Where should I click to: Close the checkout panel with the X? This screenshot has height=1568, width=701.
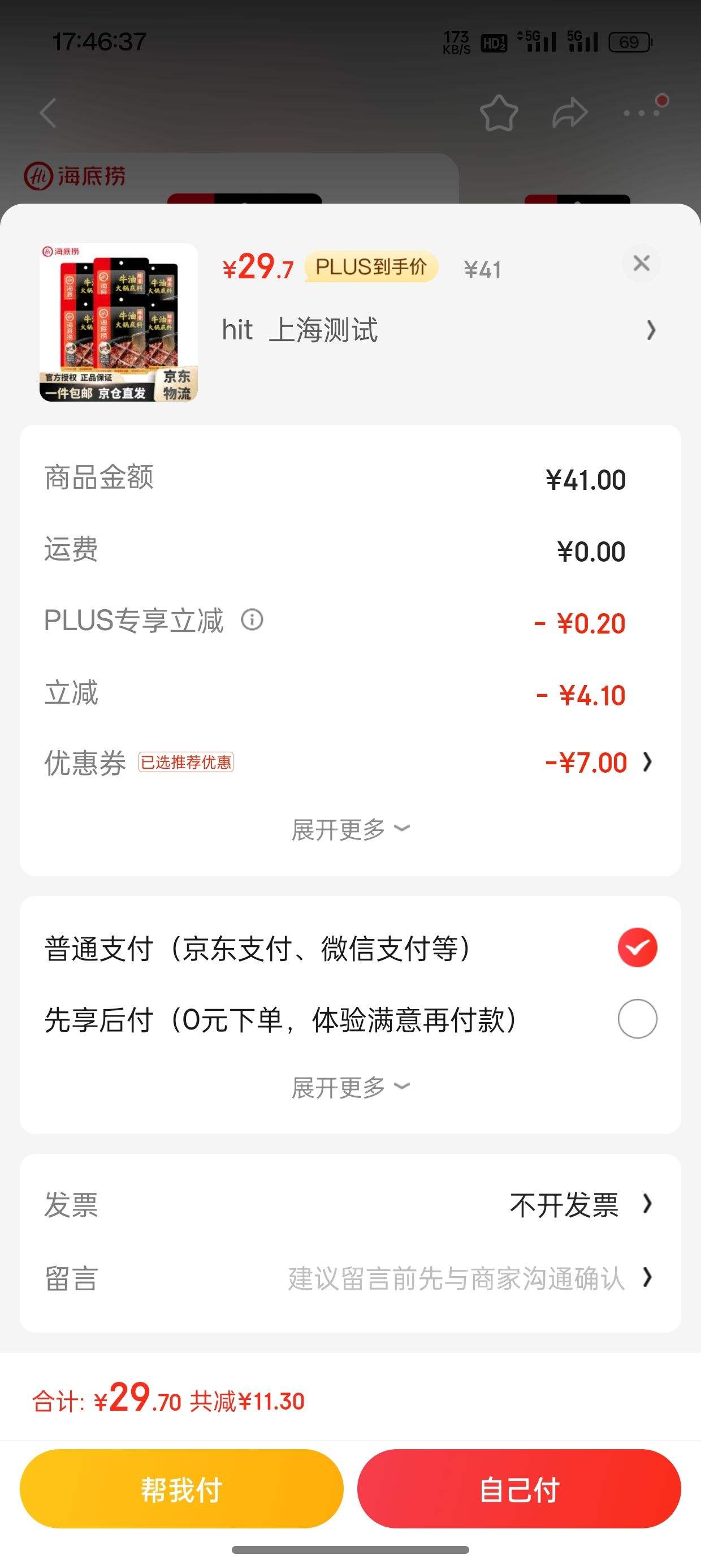pyautogui.click(x=641, y=264)
